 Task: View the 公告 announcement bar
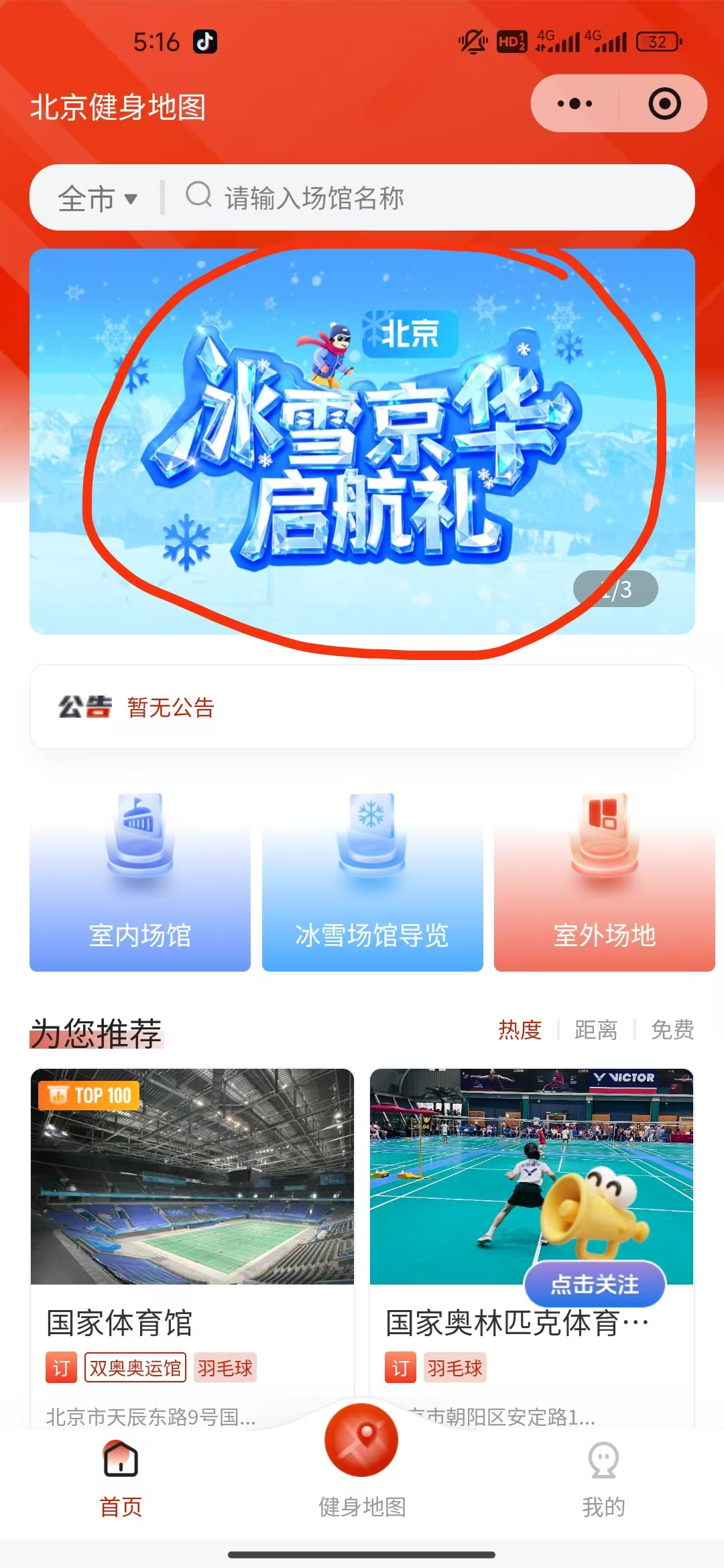click(x=362, y=707)
